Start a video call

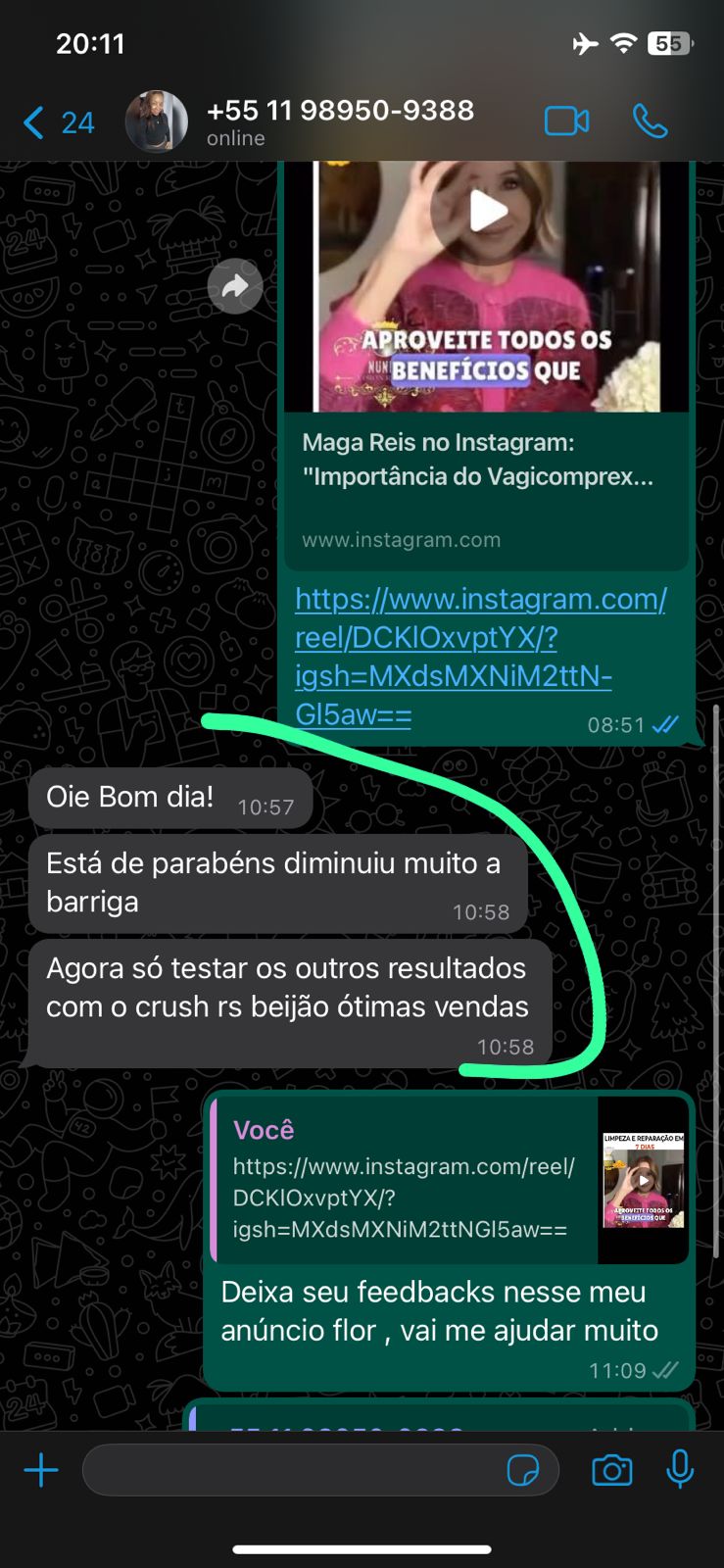tap(566, 122)
